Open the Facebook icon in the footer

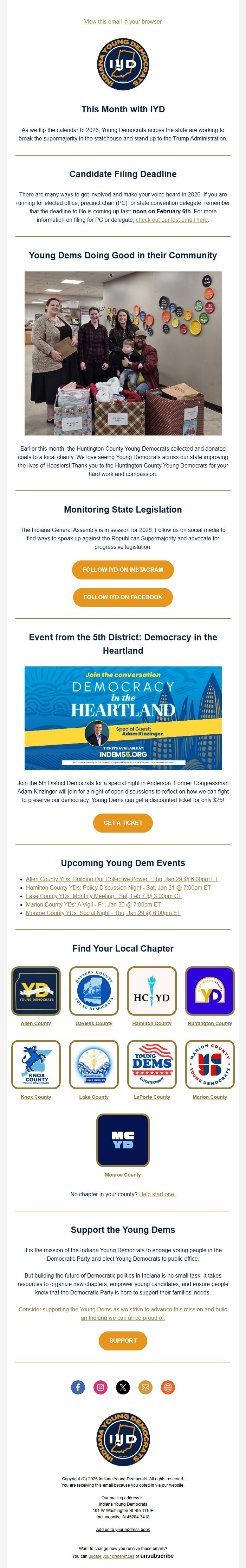pos(78,1387)
